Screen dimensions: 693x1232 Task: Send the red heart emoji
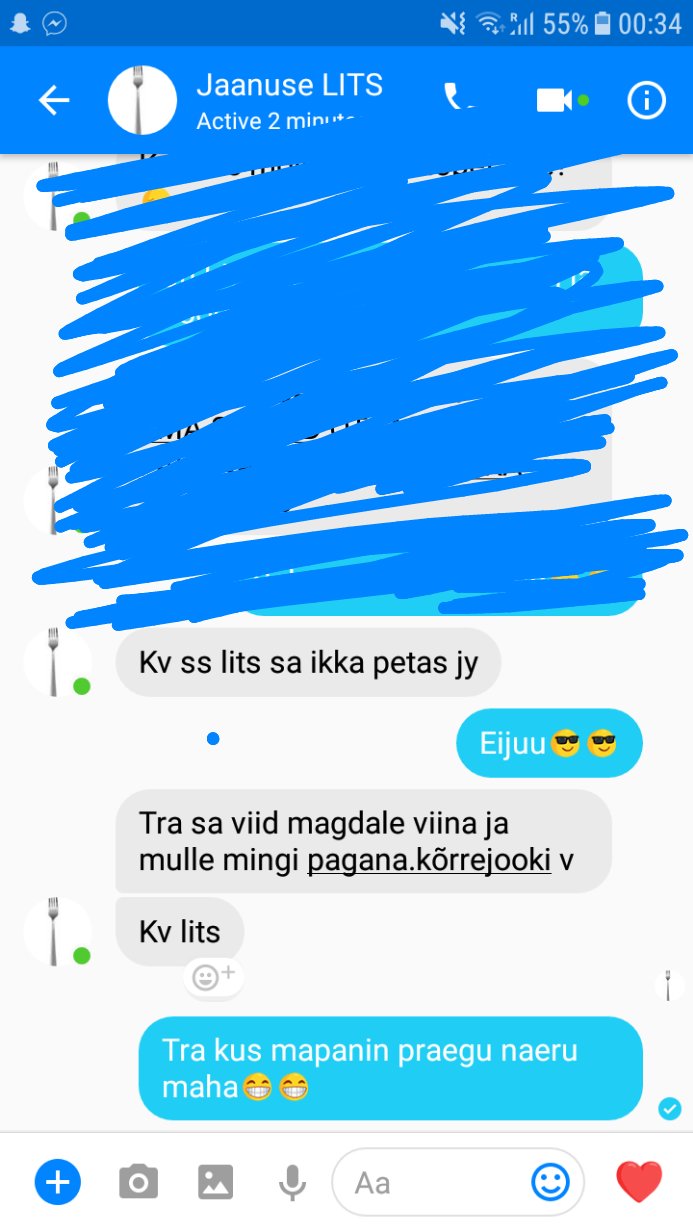point(639,1183)
